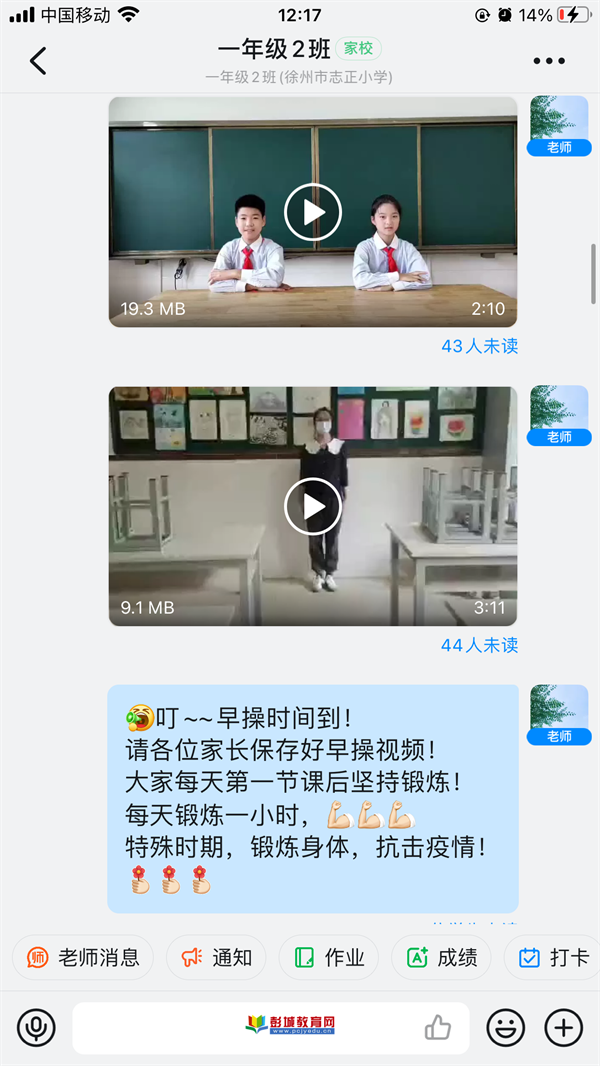Open the emoji picker
The image size is (600, 1066).
point(506,1027)
